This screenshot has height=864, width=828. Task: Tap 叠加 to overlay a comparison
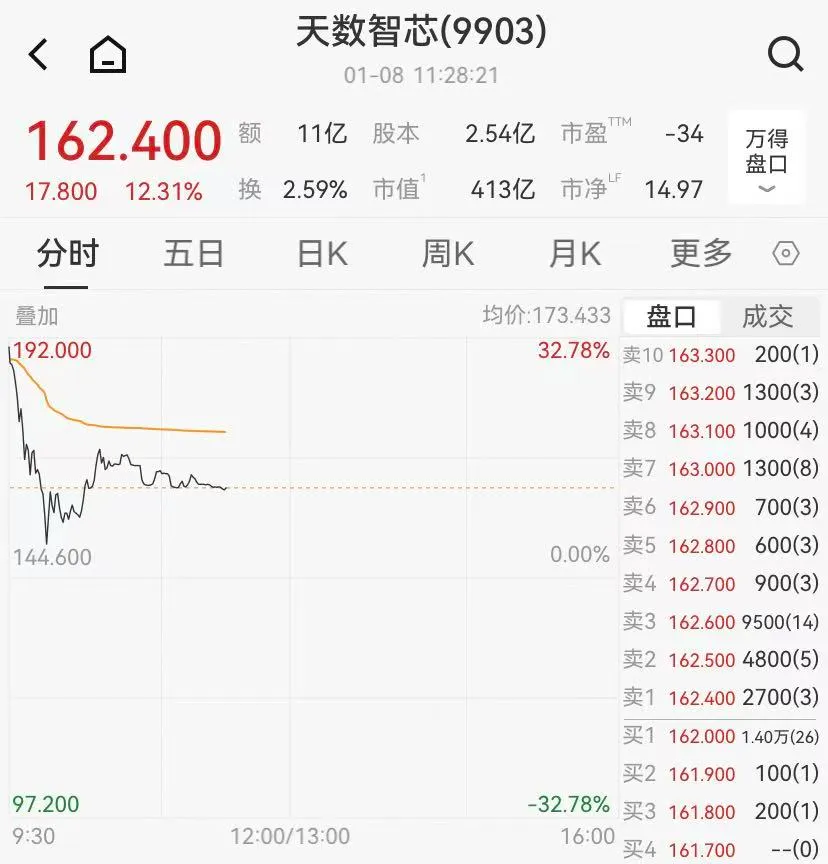(37, 316)
